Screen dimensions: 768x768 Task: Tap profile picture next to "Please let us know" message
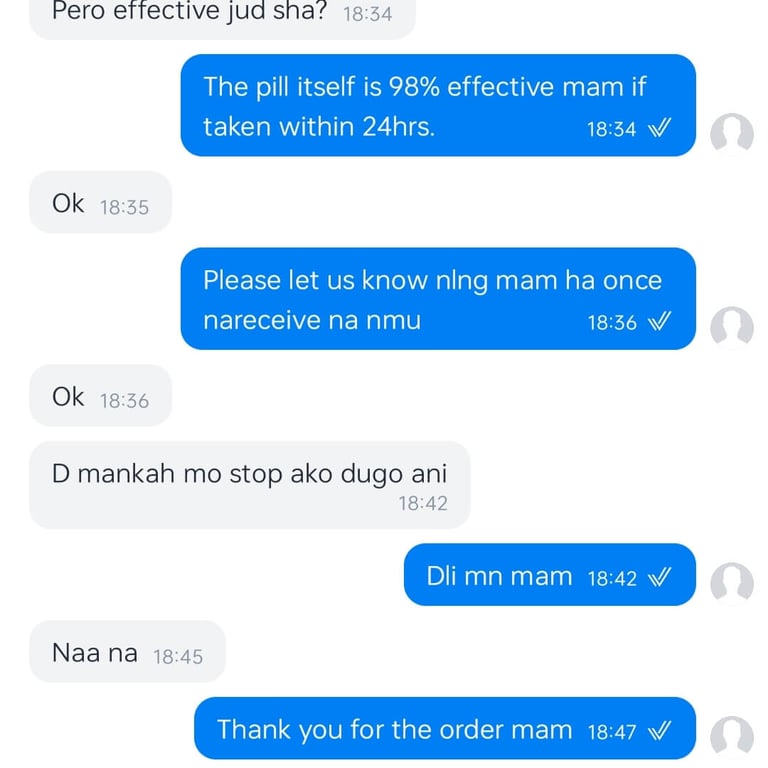[x=731, y=327]
